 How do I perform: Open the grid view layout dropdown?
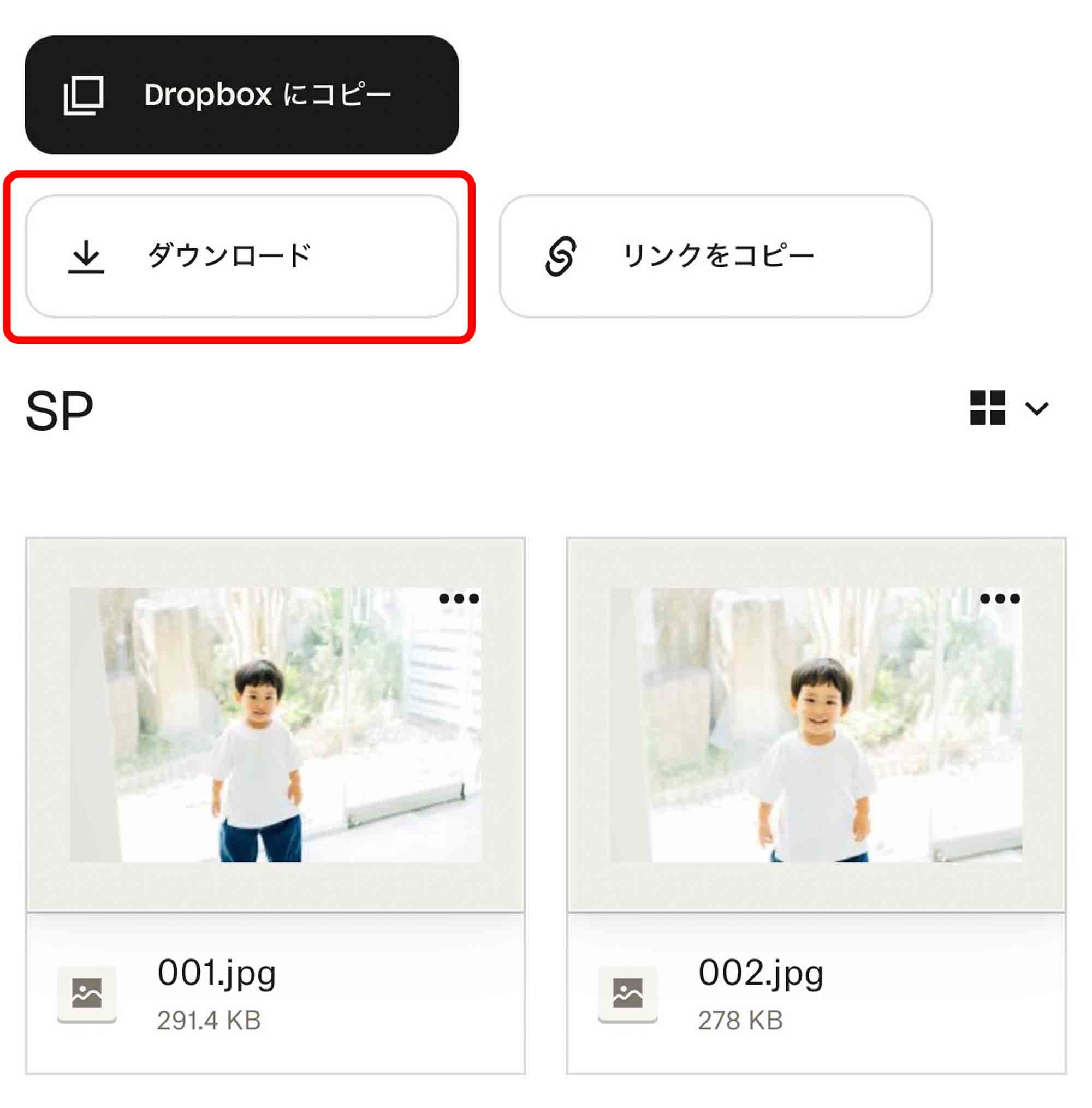[1008, 408]
